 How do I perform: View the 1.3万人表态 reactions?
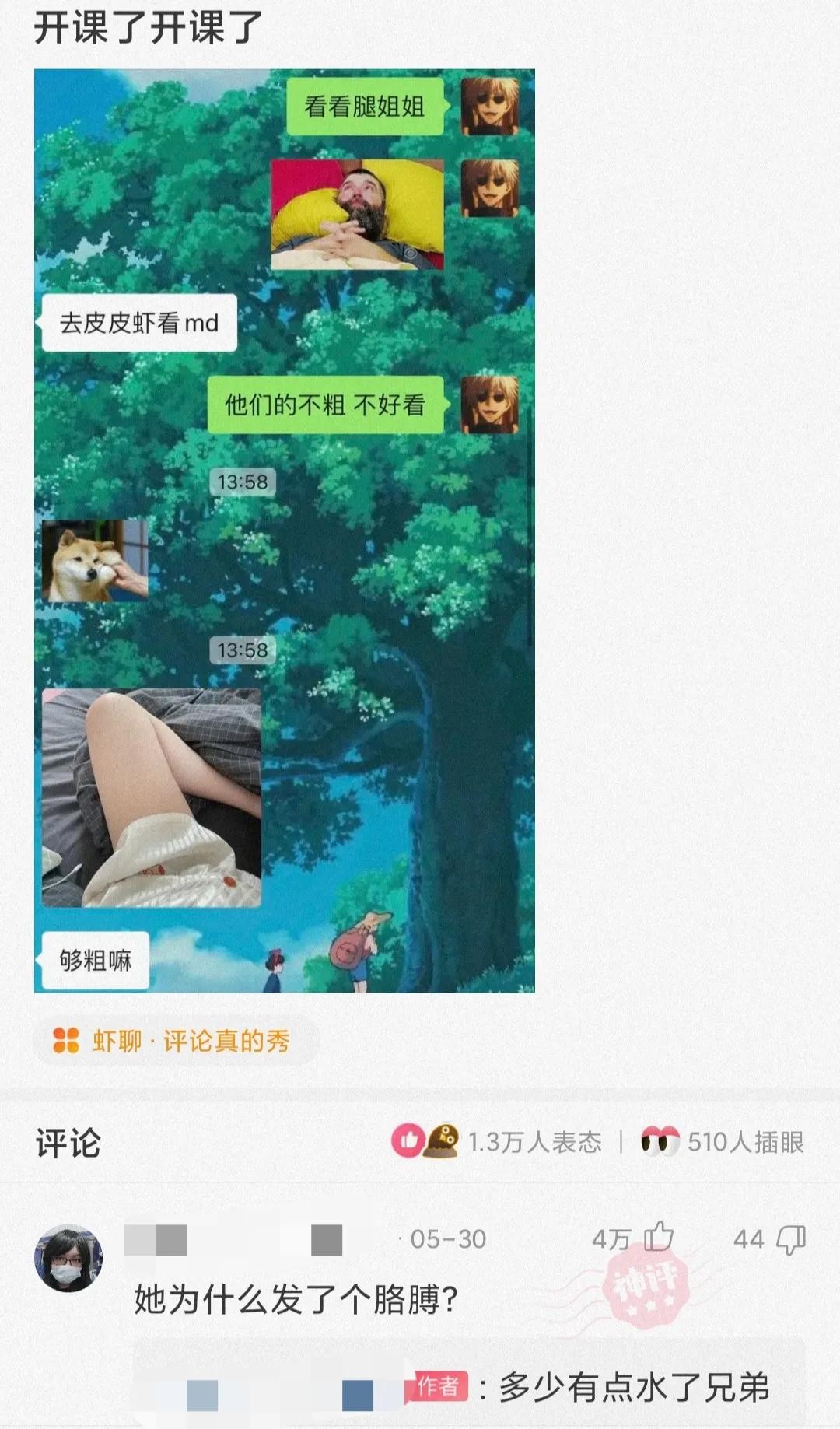pyautogui.click(x=498, y=1142)
